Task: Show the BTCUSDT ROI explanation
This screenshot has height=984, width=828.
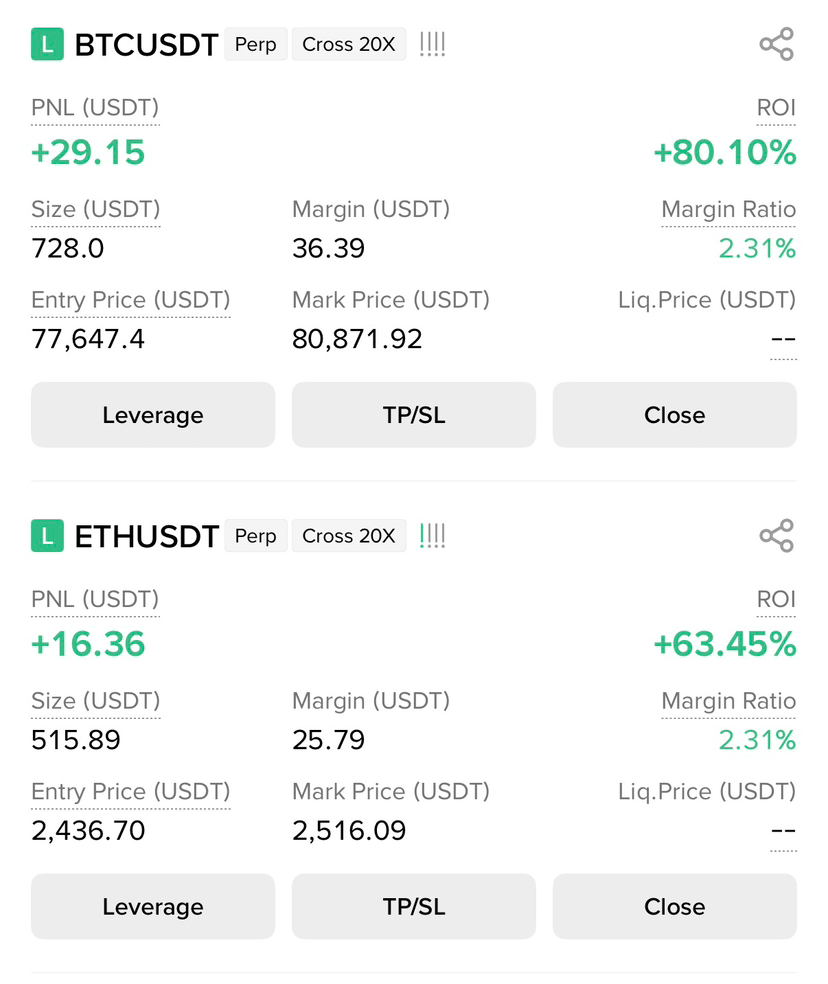Action: [776, 108]
